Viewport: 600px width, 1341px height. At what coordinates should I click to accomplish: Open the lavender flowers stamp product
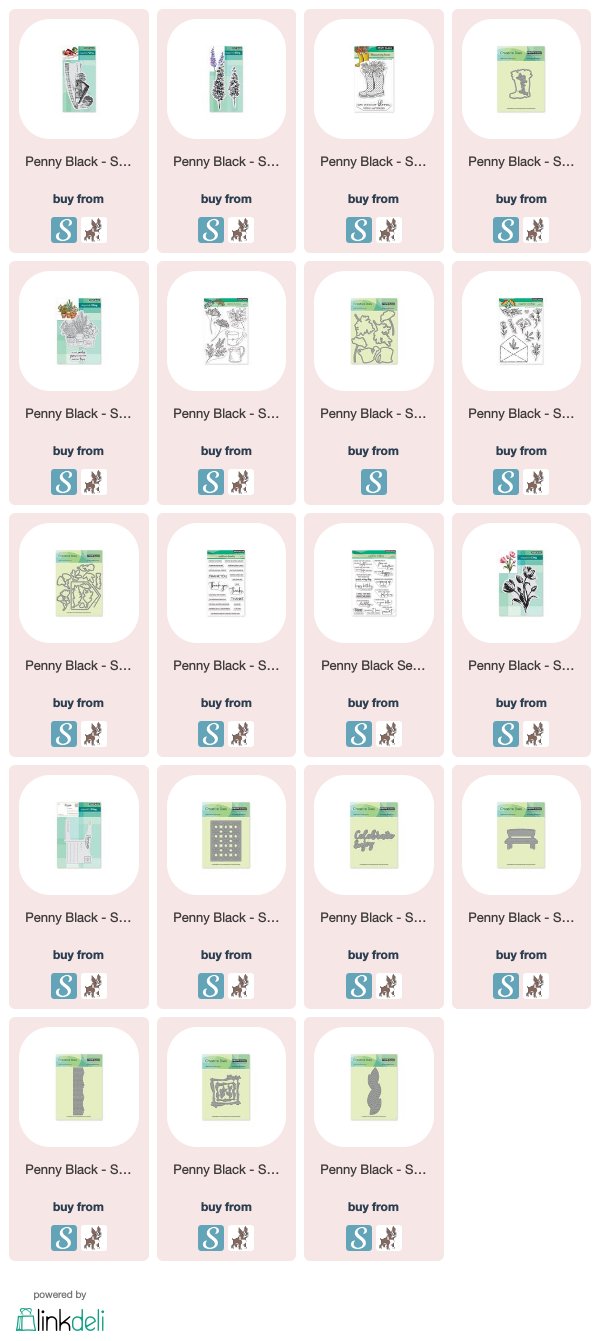pos(227,79)
